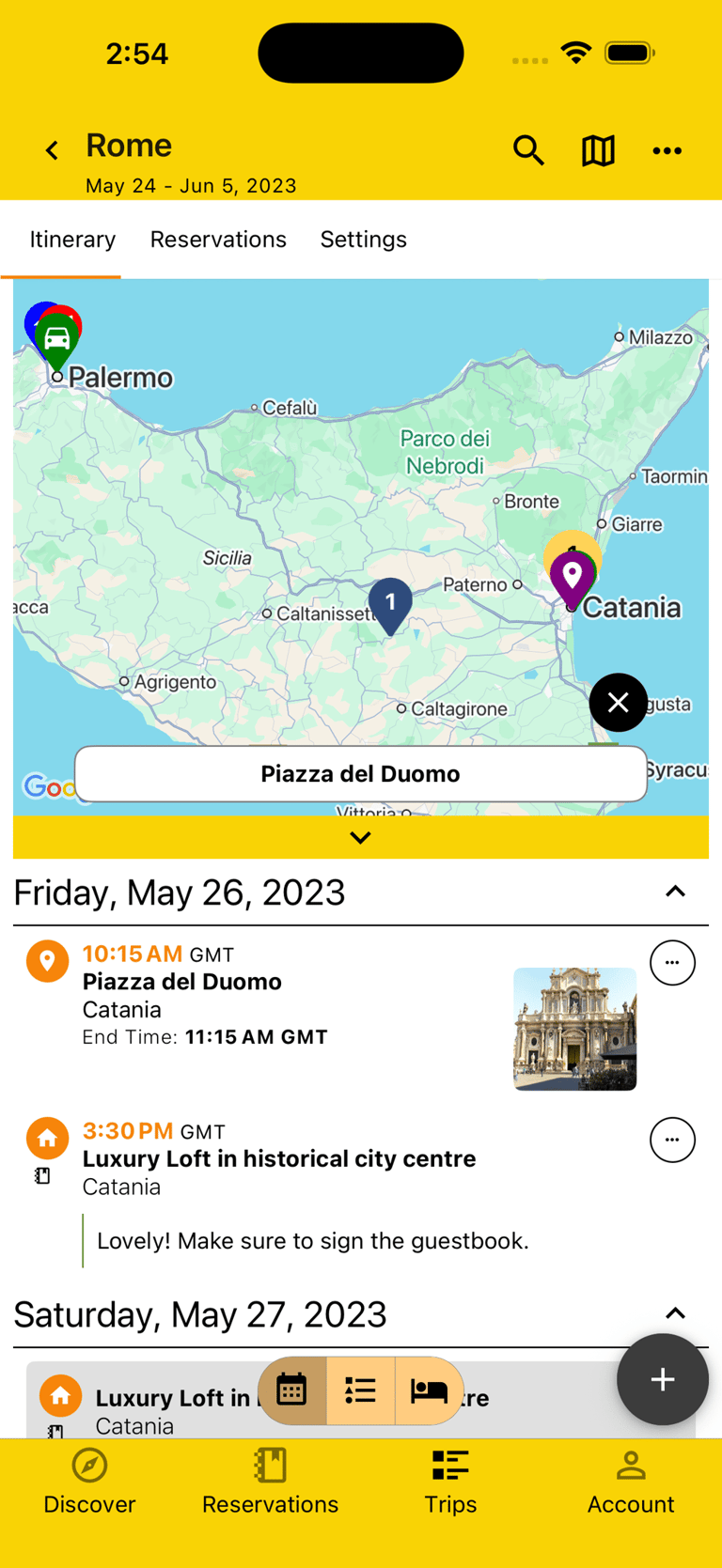Image resolution: width=722 pixels, height=1568 pixels.
Task: Open options menu for Piazza del Duomo entry
Action: 672,962
